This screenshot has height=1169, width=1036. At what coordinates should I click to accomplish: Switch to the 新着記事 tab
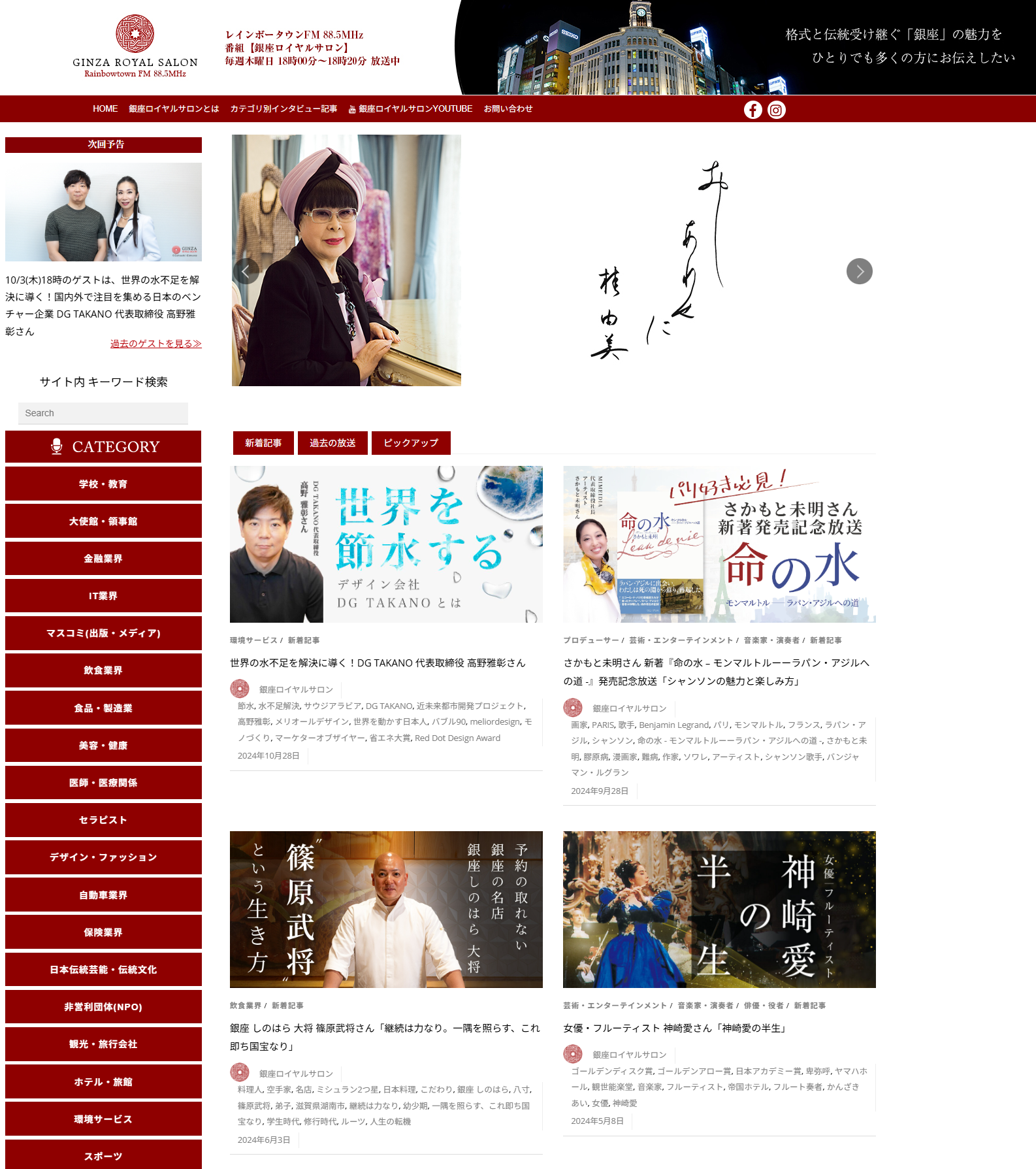click(263, 443)
